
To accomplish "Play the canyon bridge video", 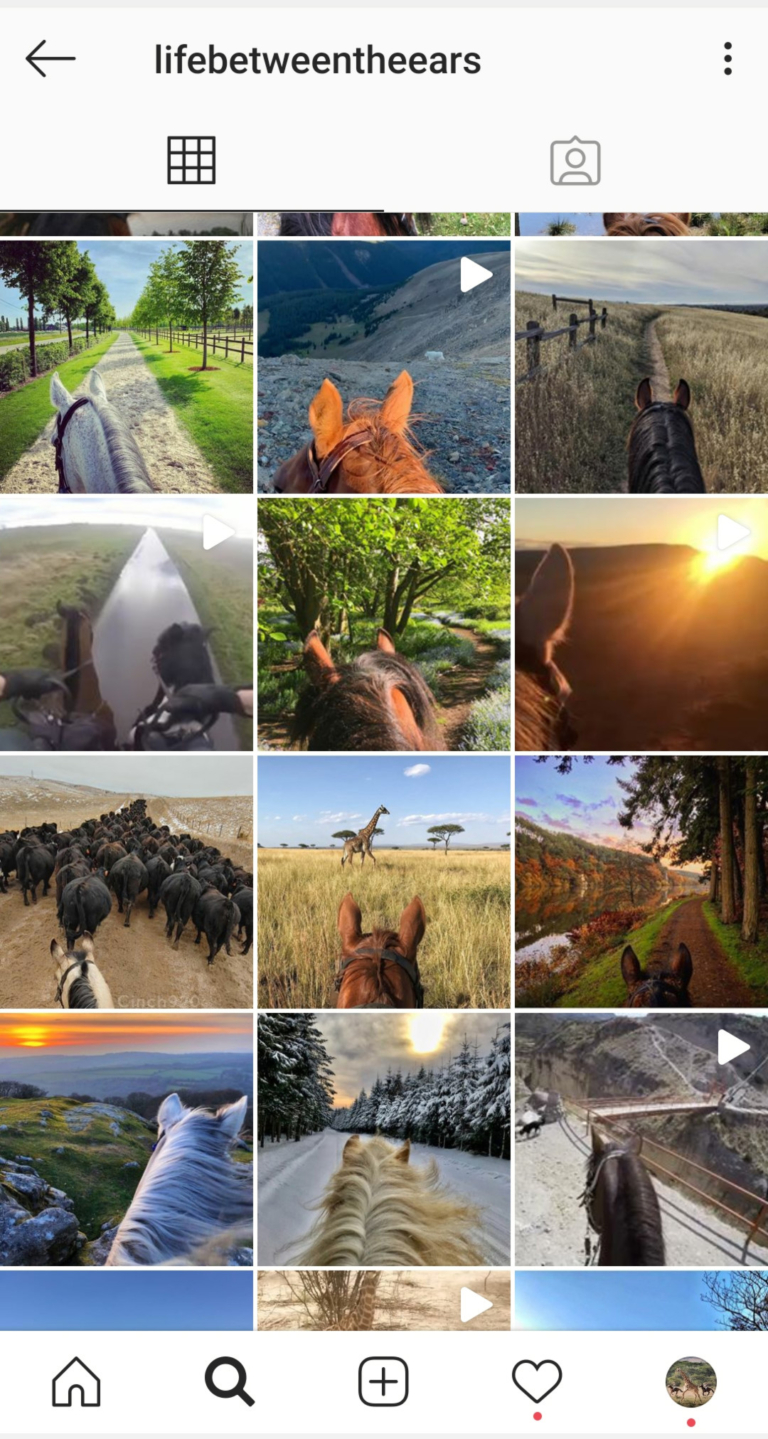I will (x=640, y=1138).
